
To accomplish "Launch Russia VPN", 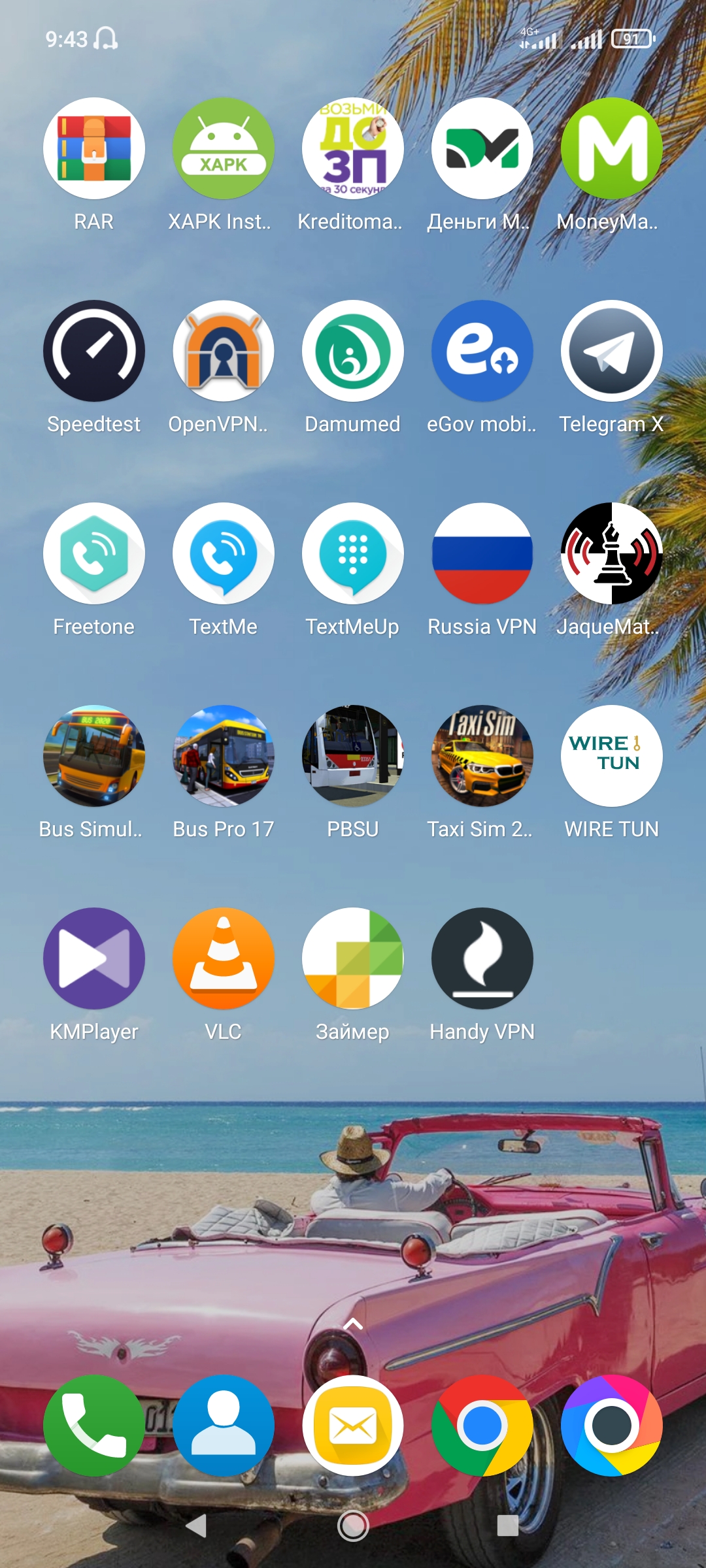I will pos(482,553).
